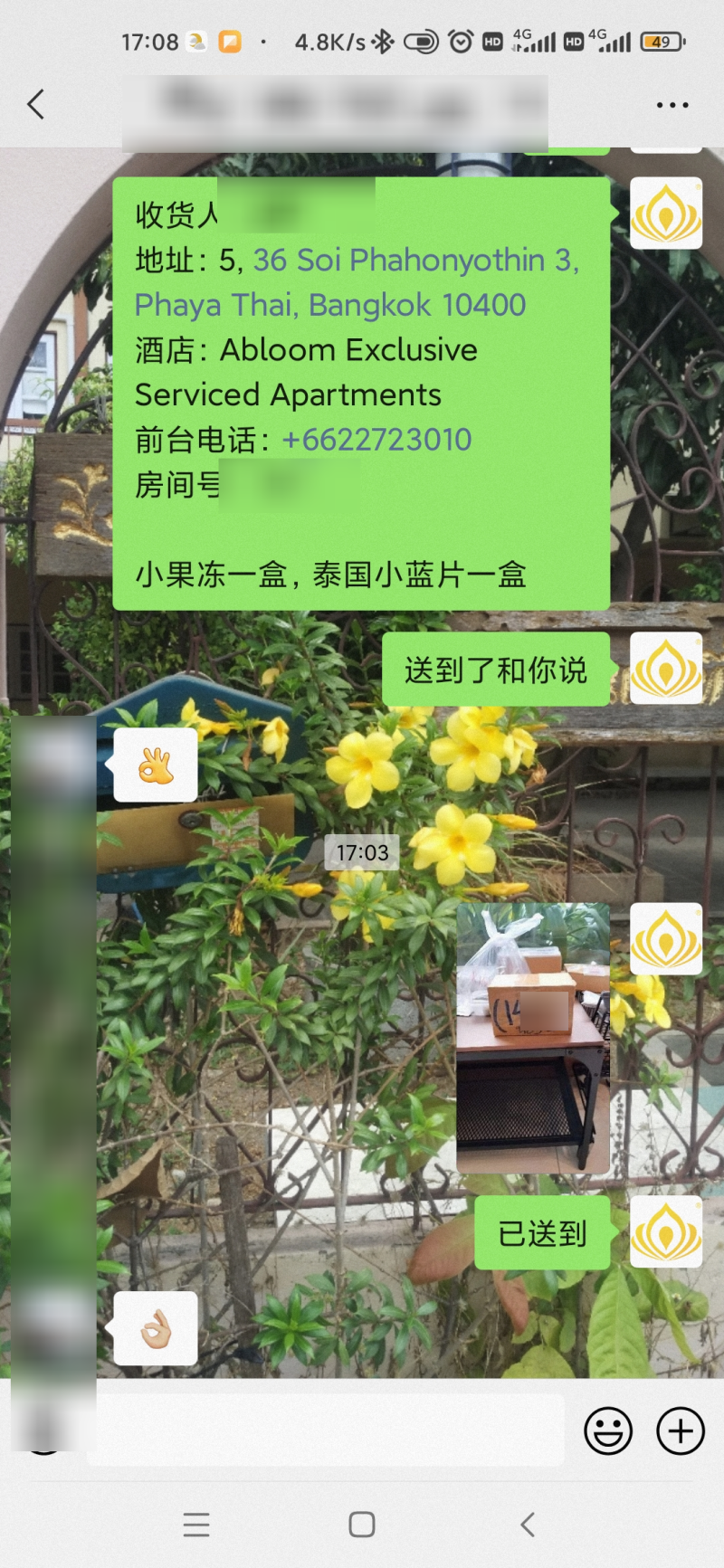Open the emoji picker
Screen dimensions: 724x1568
(x=608, y=1430)
